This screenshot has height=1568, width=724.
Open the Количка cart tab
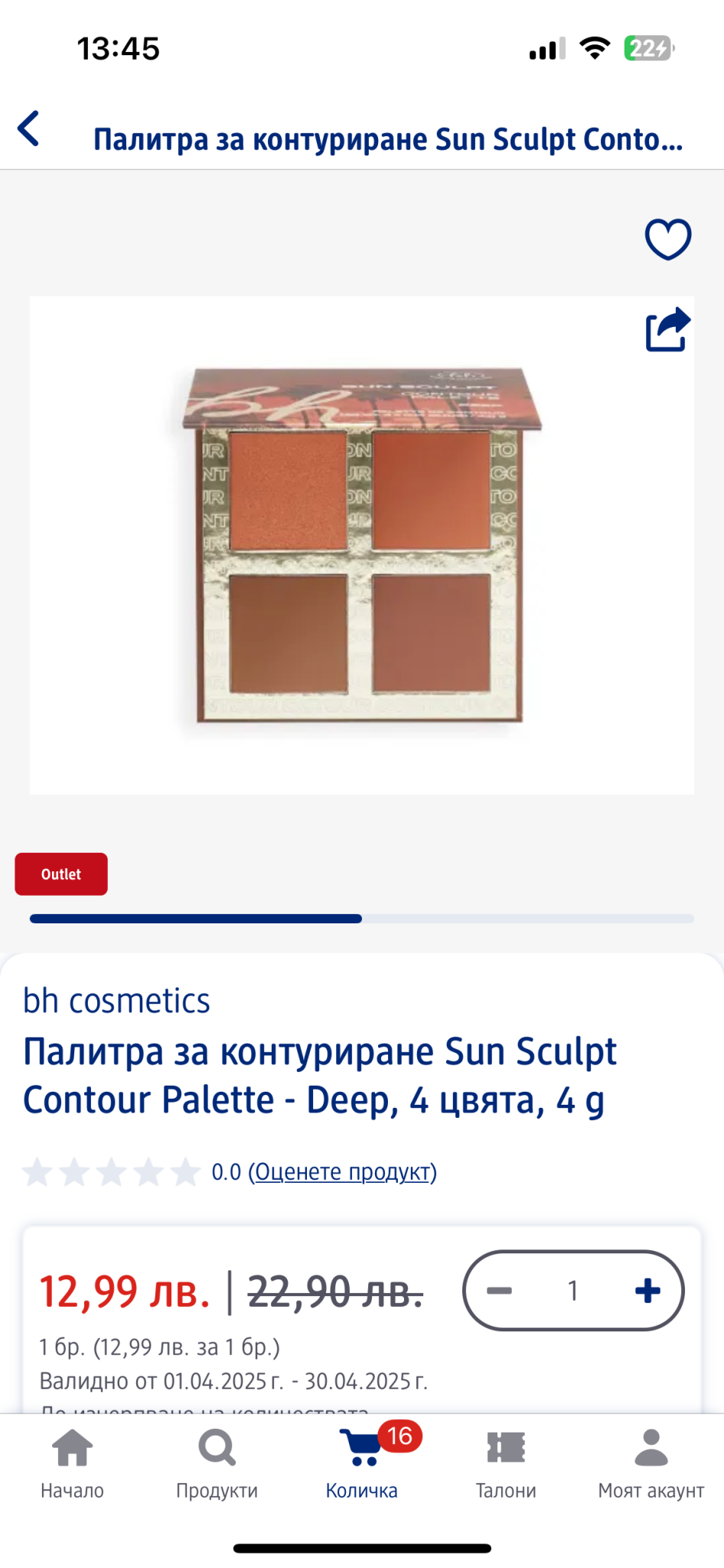[362, 1463]
